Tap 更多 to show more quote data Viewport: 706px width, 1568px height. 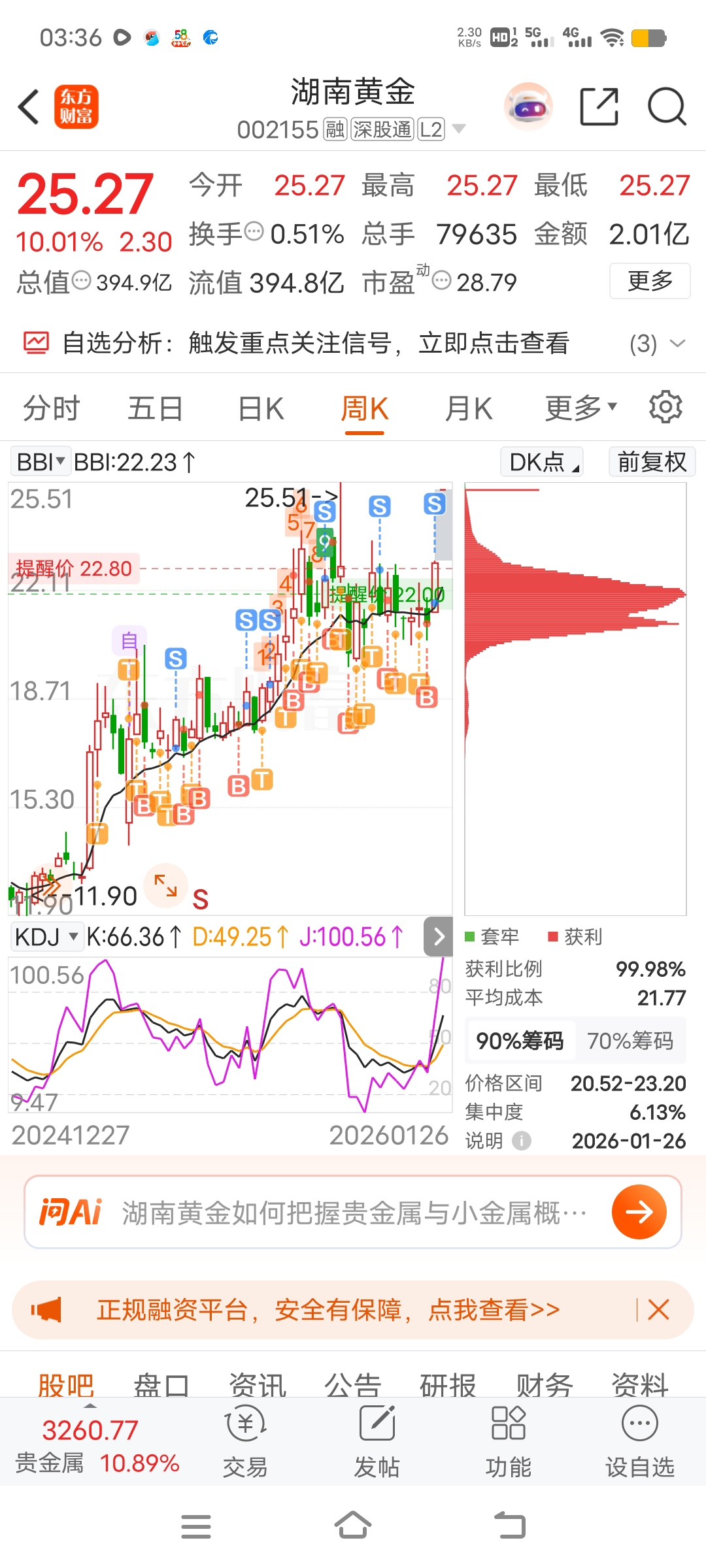[x=649, y=281]
